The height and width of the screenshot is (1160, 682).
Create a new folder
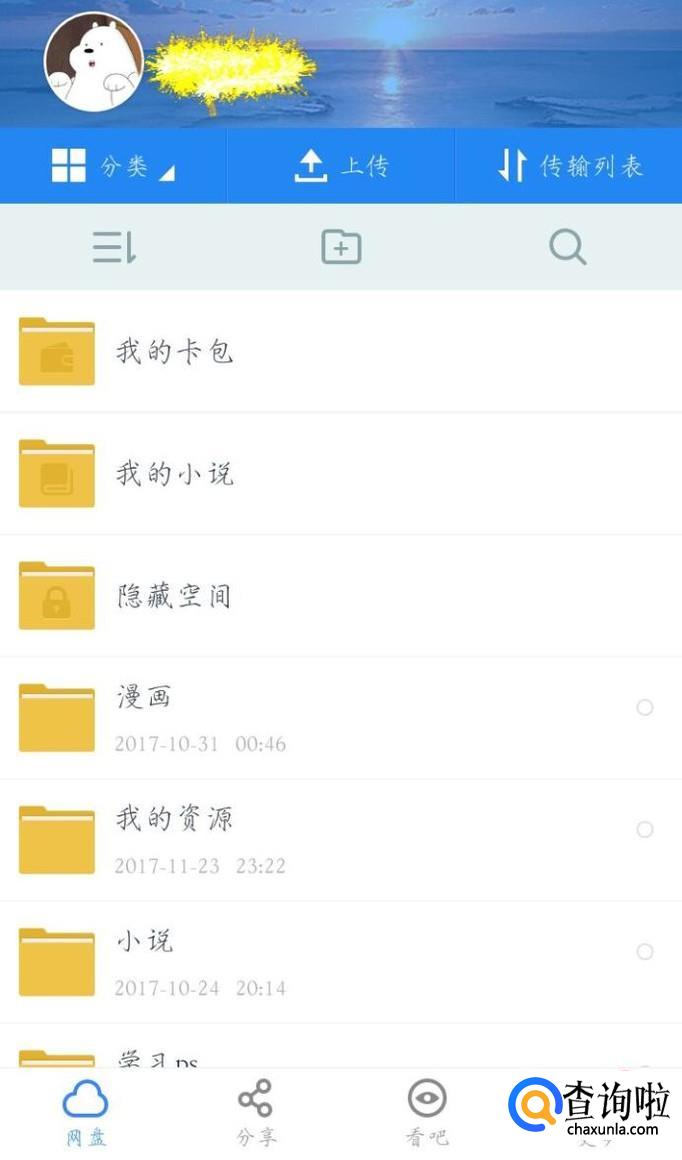(341, 247)
